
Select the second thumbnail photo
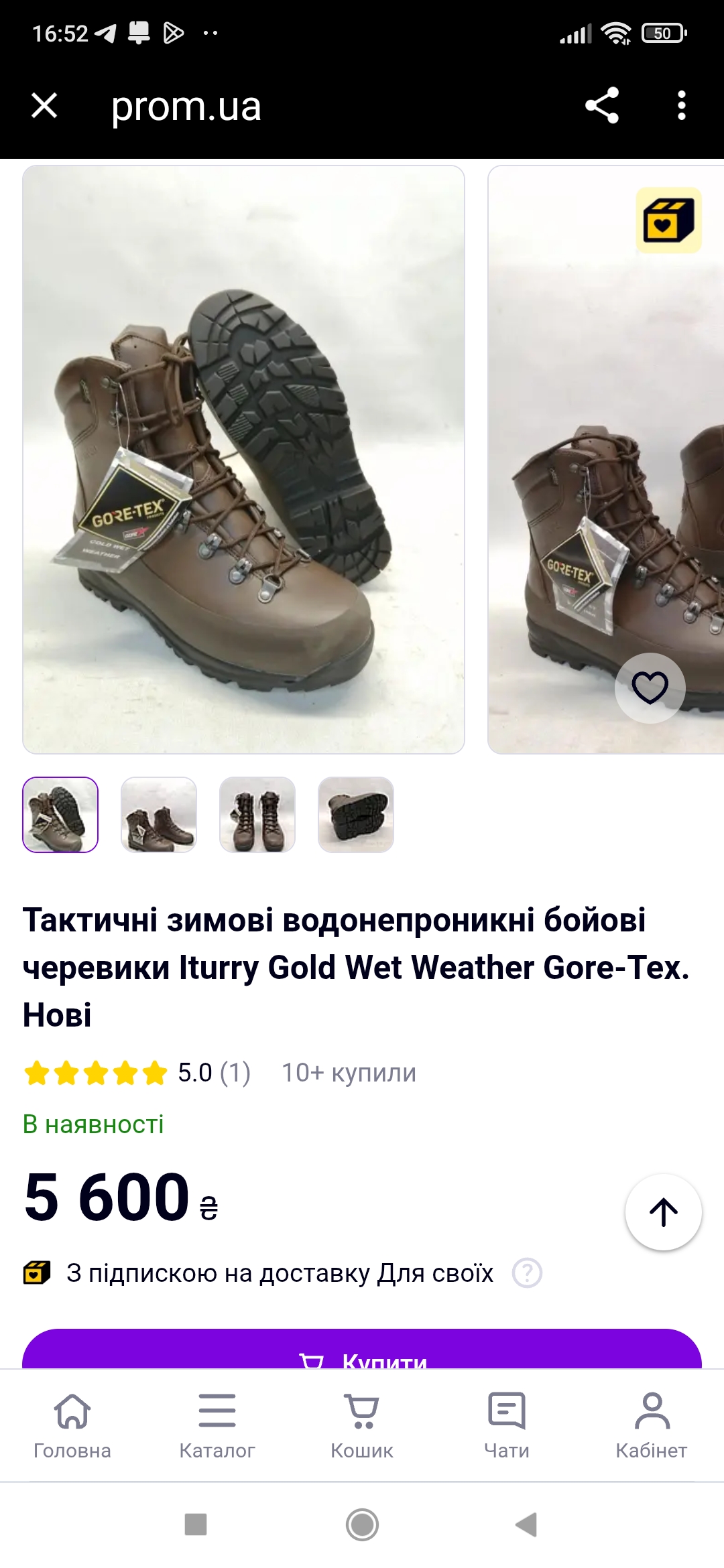click(159, 815)
